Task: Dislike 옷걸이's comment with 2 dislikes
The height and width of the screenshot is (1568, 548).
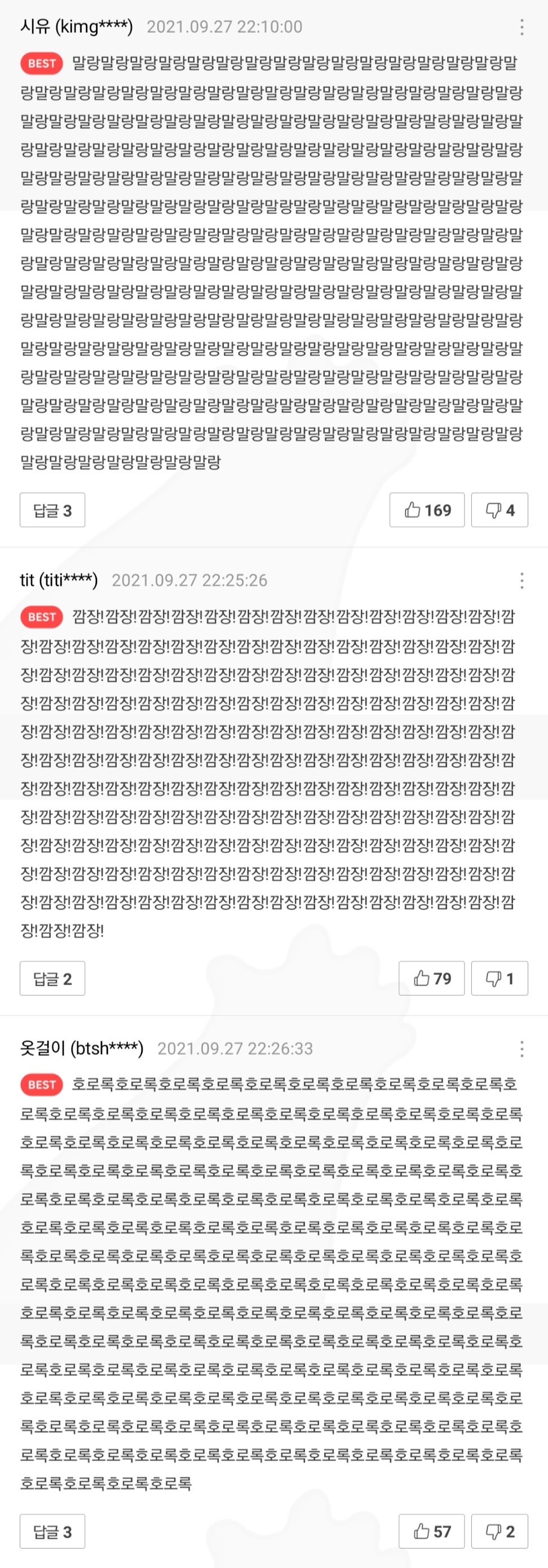Action: point(500,1531)
